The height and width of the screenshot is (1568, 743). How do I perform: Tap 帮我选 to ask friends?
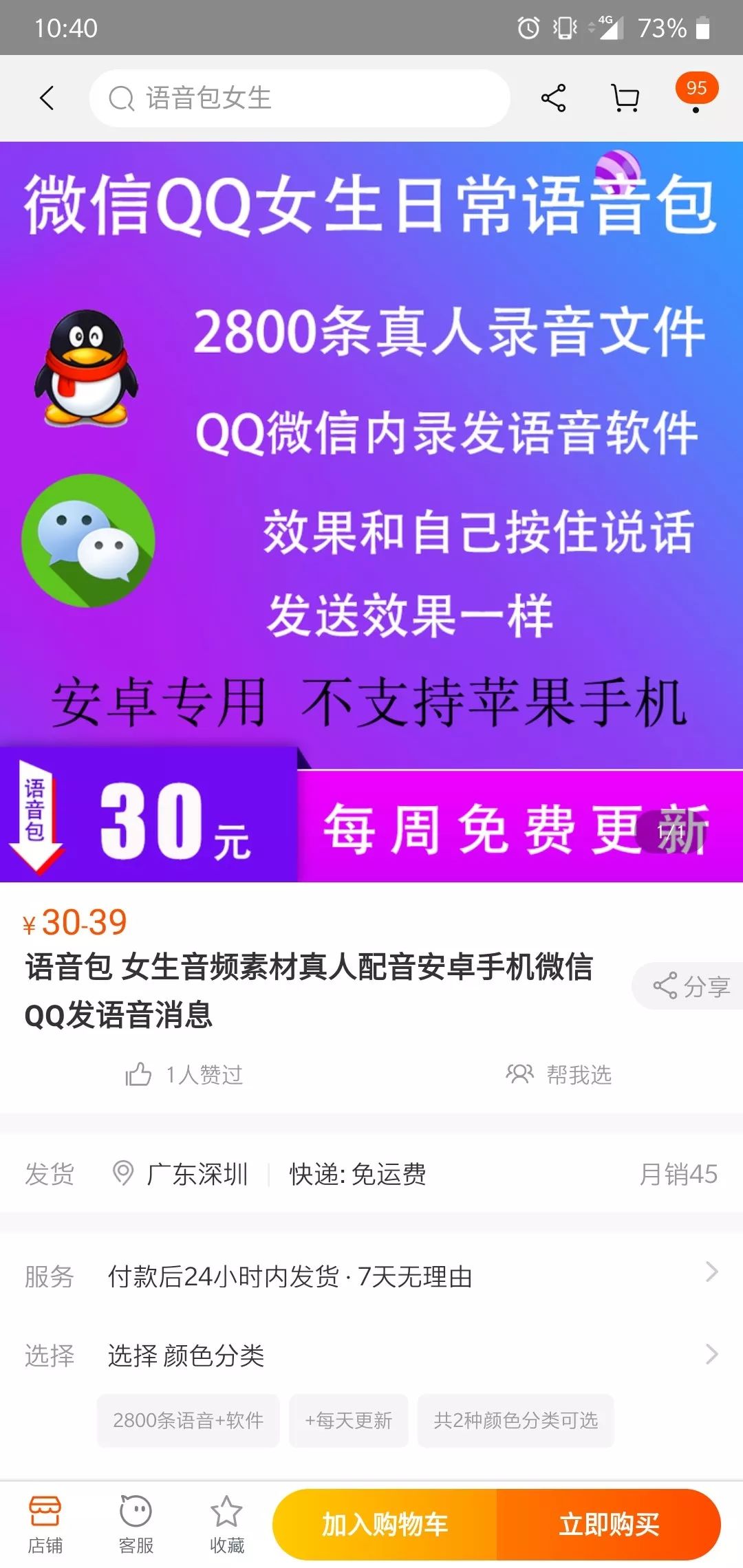tap(559, 1074)
